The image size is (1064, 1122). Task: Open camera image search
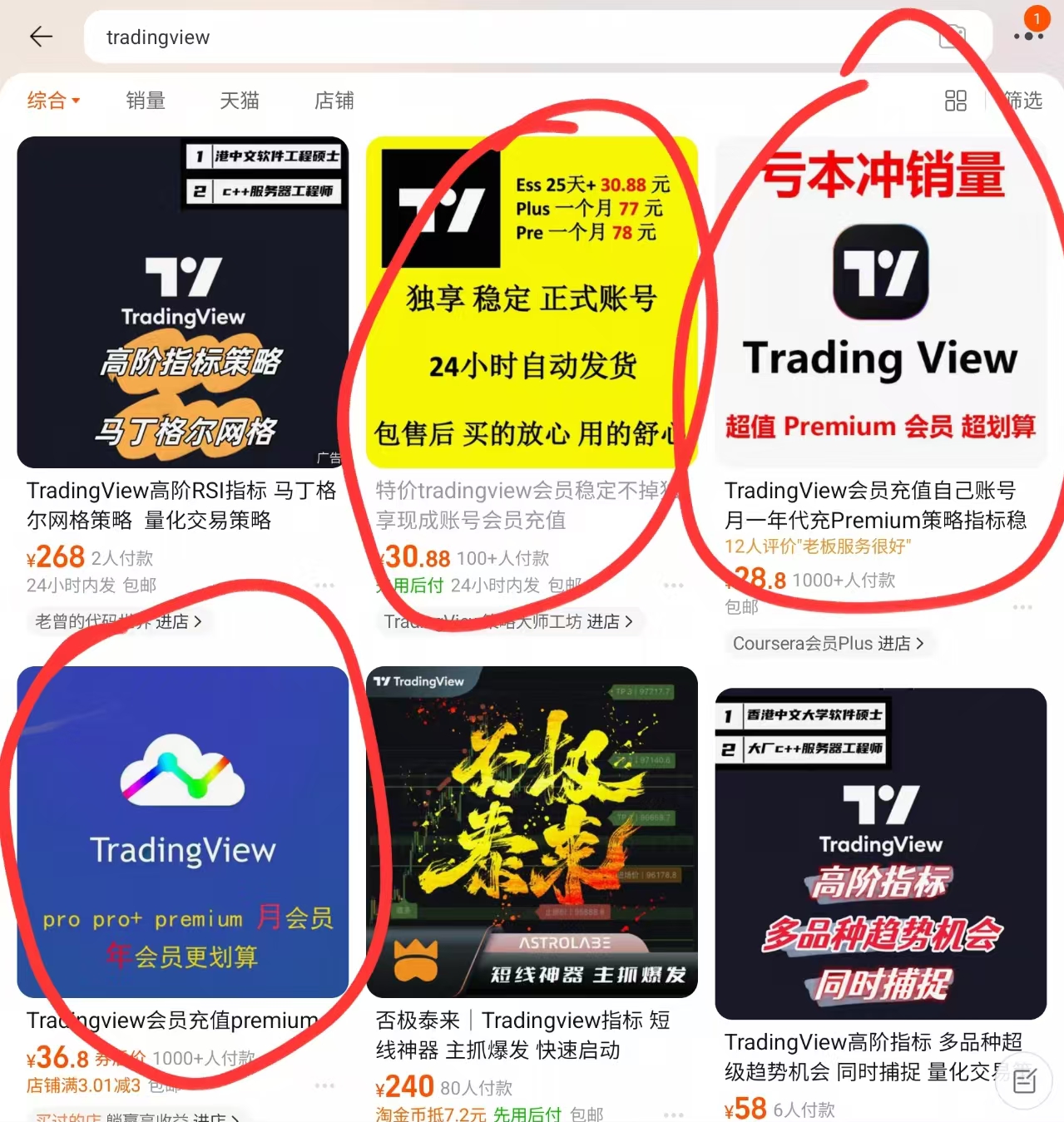pyautogui.click(x=953, y=37)
